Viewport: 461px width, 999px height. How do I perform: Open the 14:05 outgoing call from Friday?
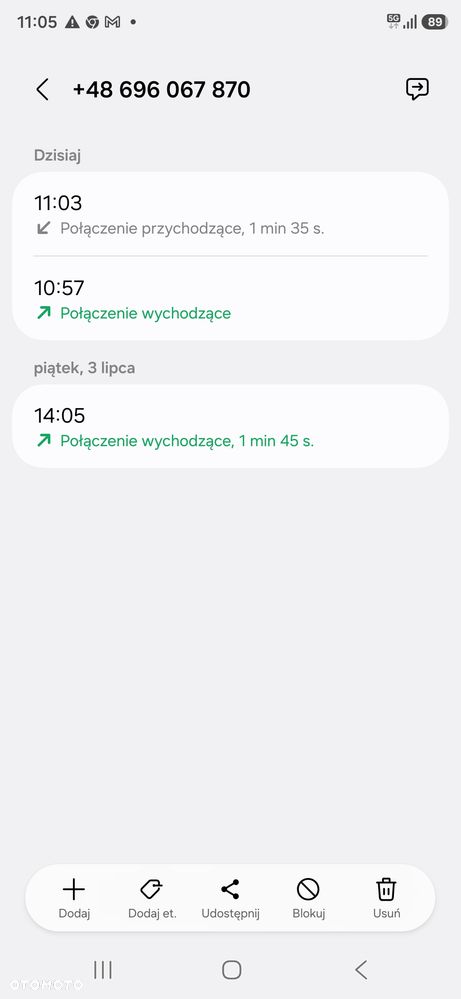pyautogui.click(x=230, y=426)
